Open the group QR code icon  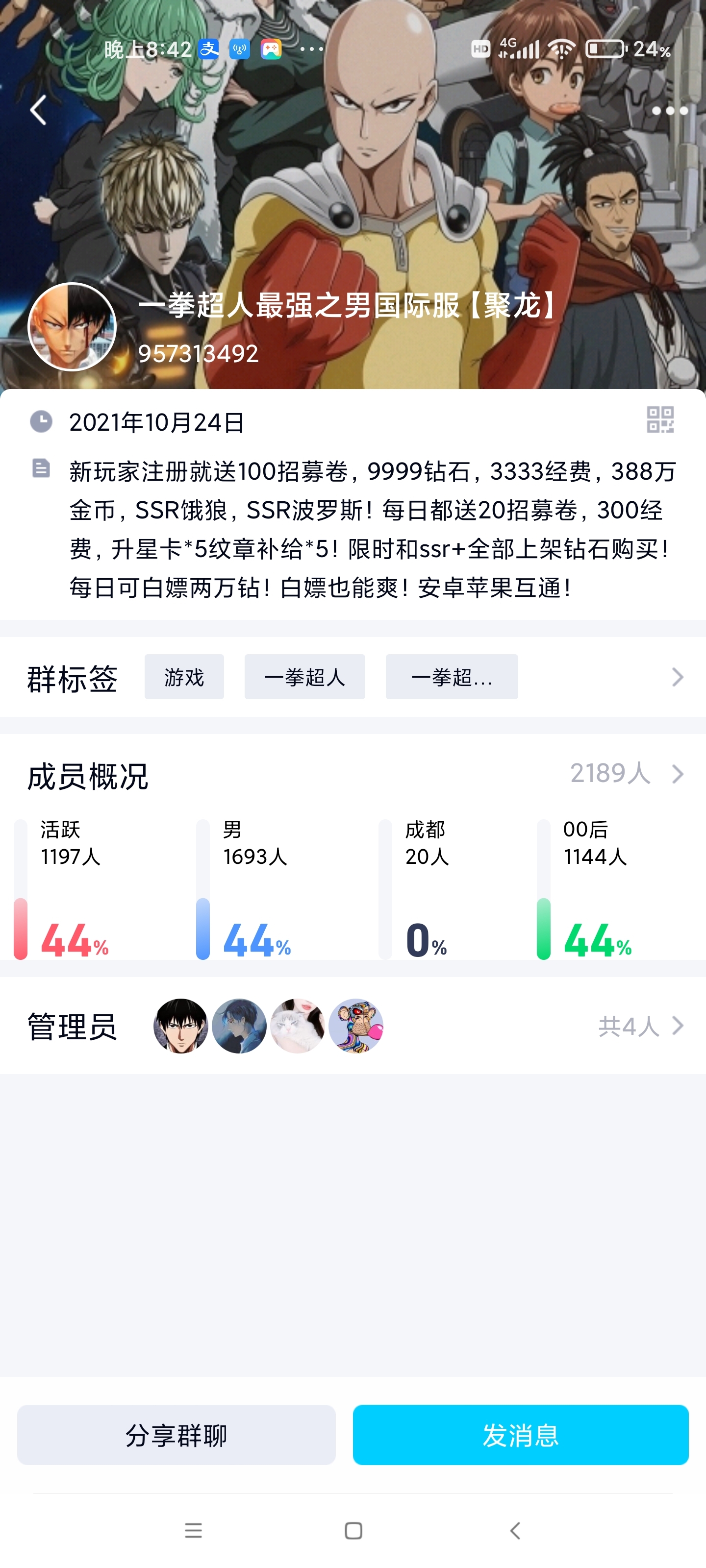(x=660, y=420)
